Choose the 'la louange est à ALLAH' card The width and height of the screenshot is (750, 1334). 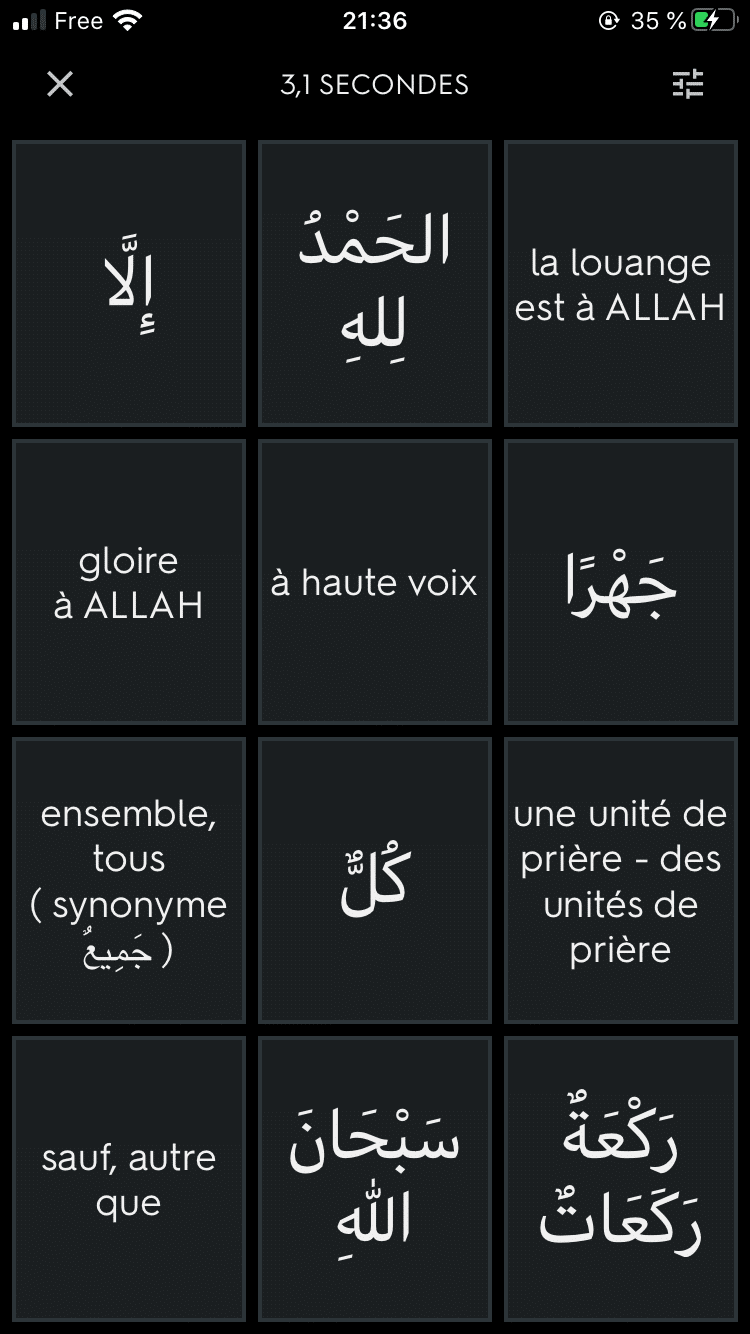tap(621, 284)
